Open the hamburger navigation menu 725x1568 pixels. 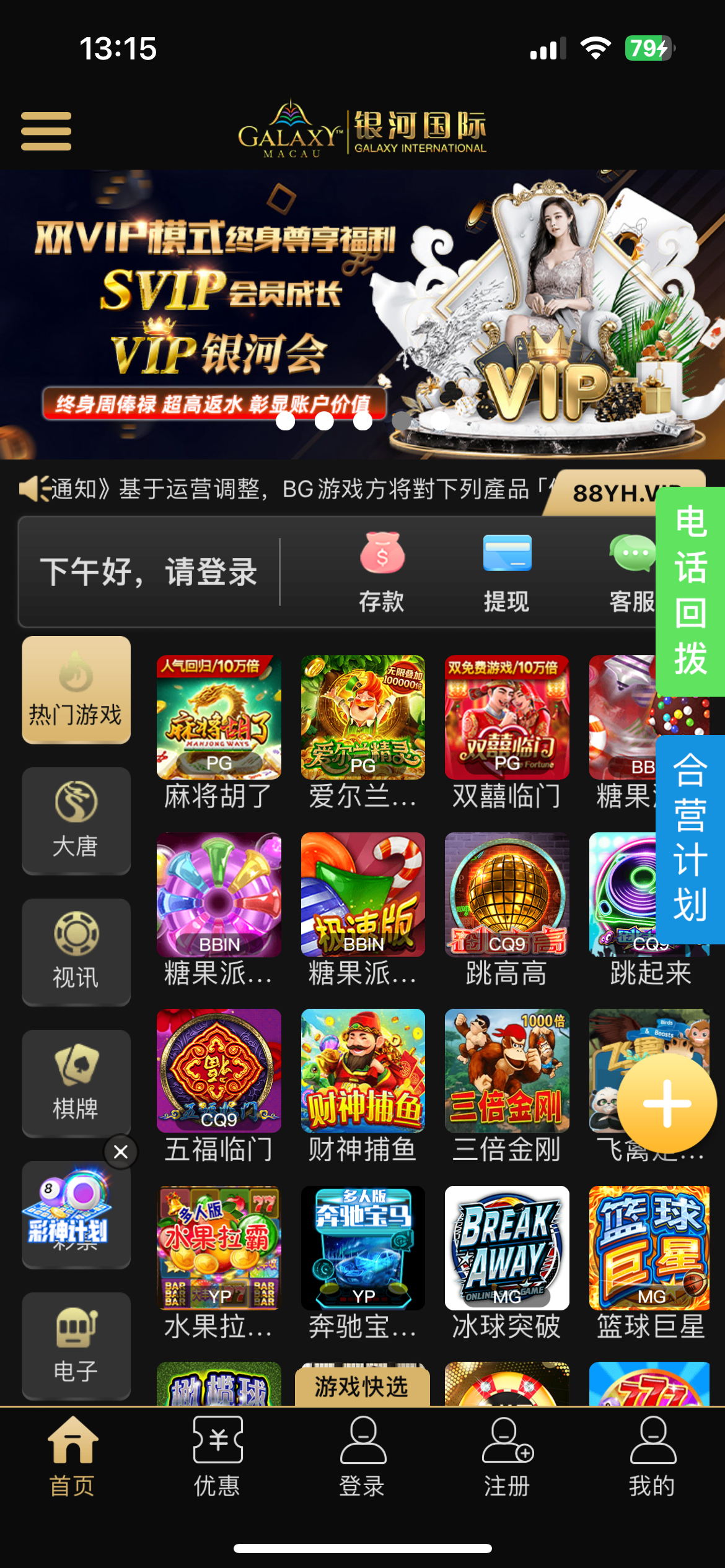point(46,131)
